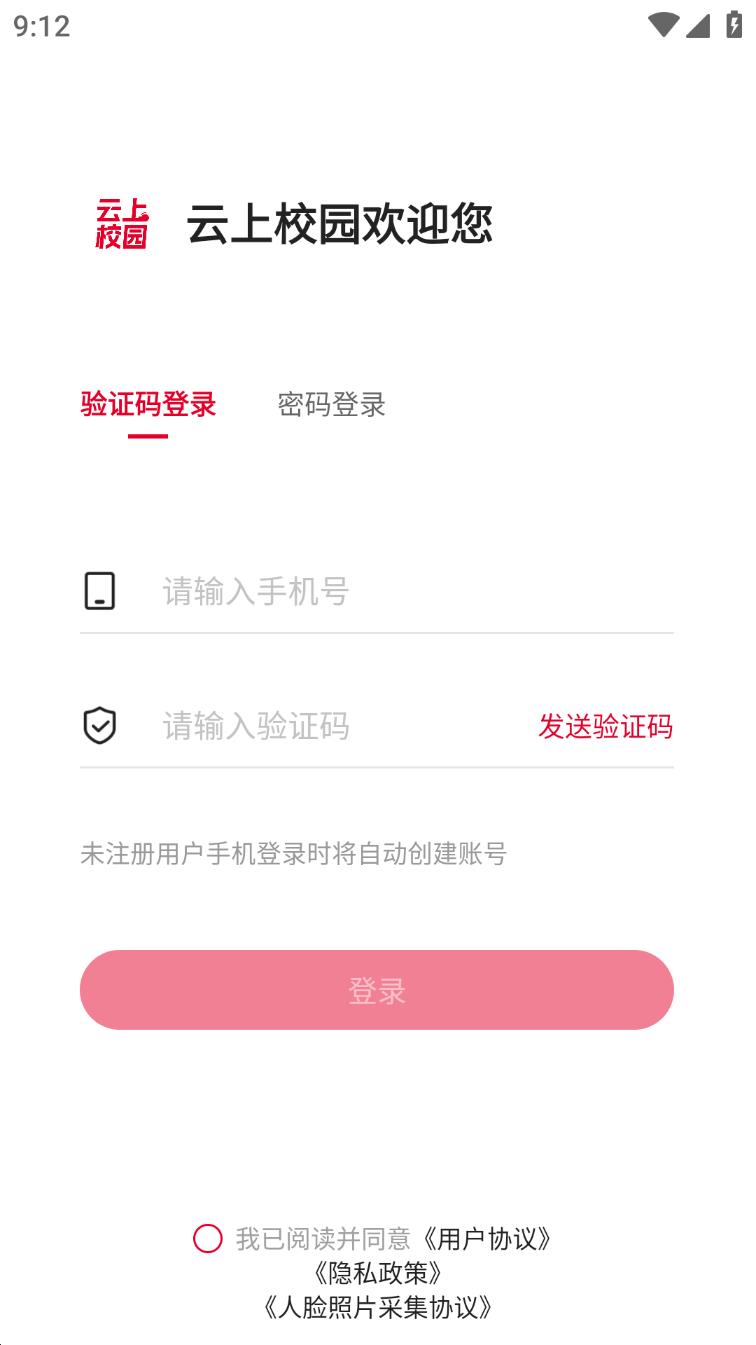Tap the 登录 button

click(376, 990)
